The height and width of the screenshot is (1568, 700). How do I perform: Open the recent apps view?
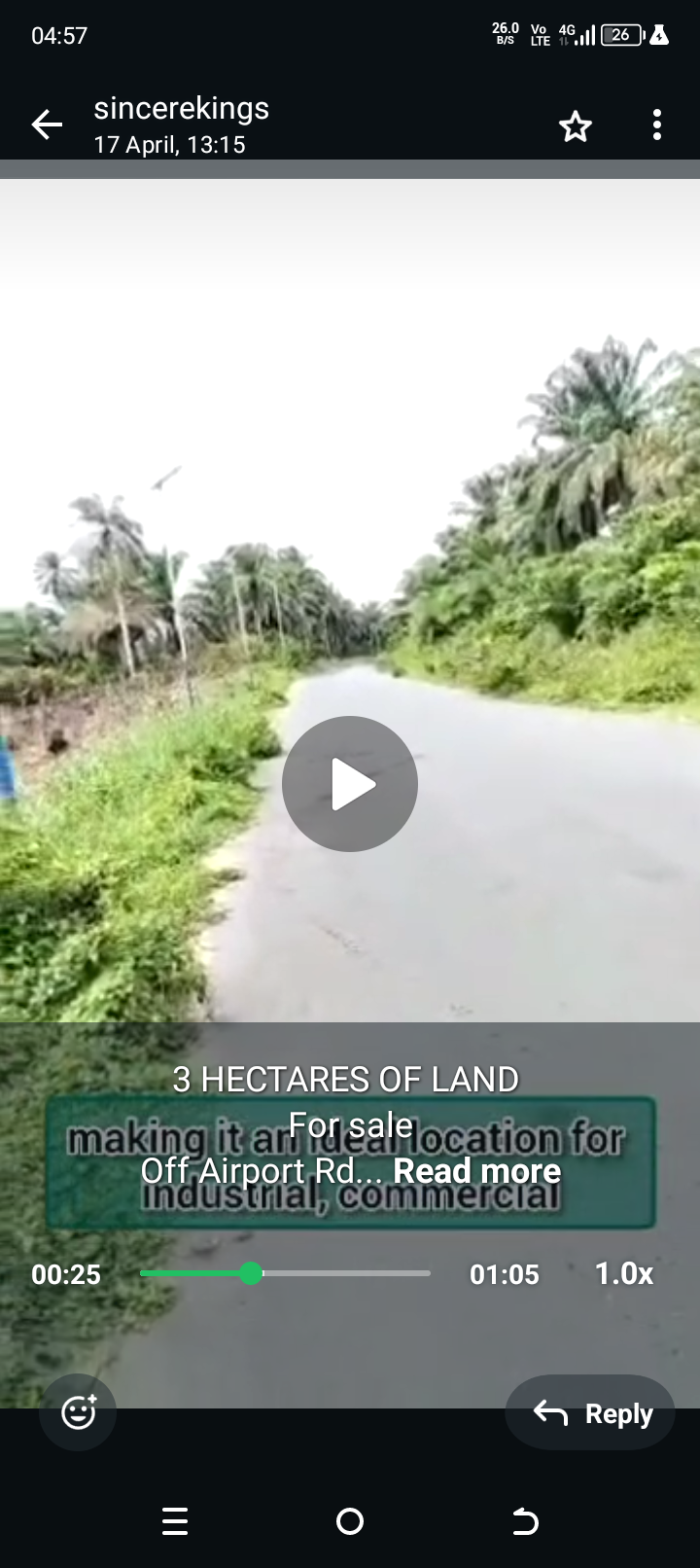click(x=175, y=1521)
